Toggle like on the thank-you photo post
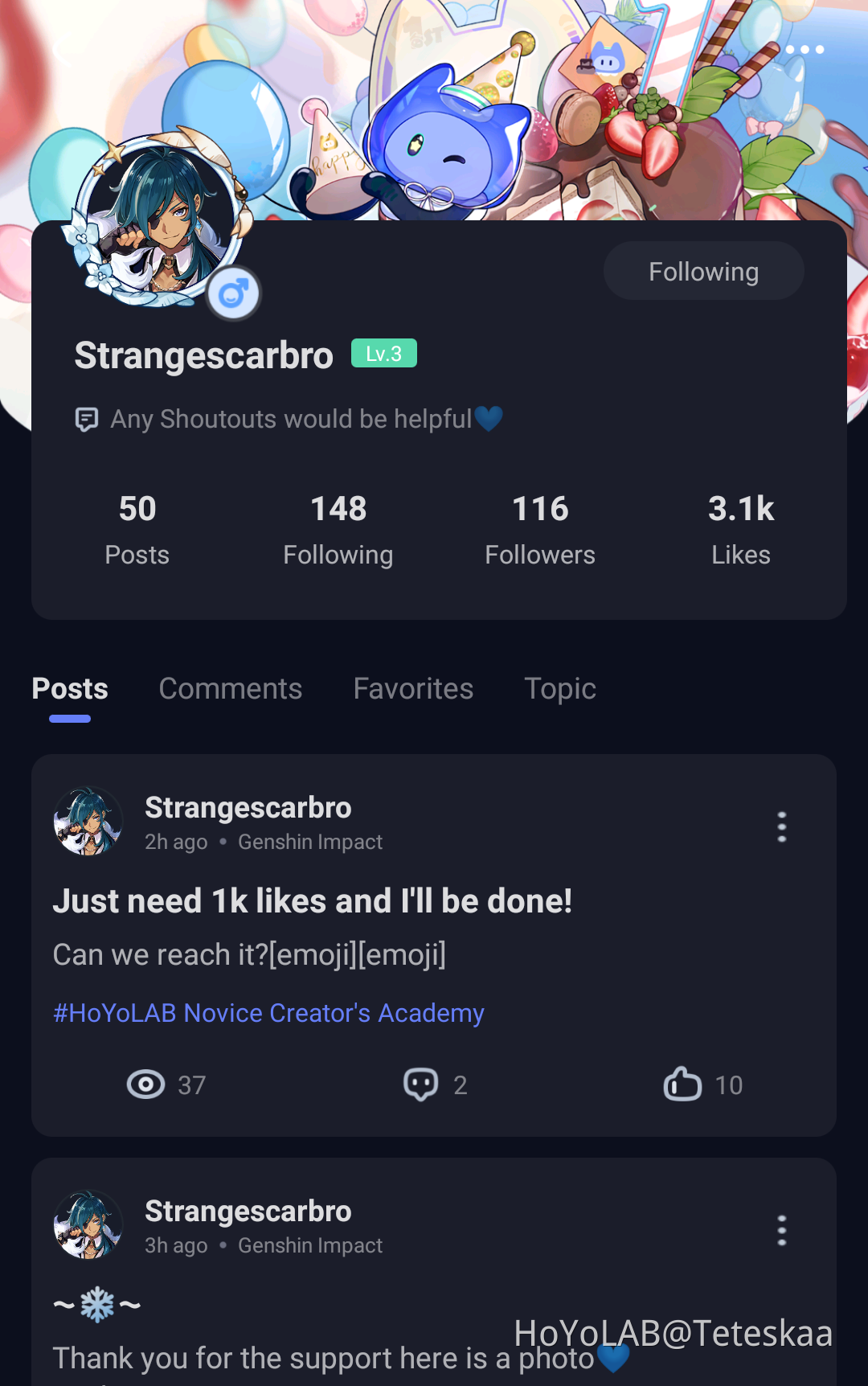 (x=703, y=1381)
